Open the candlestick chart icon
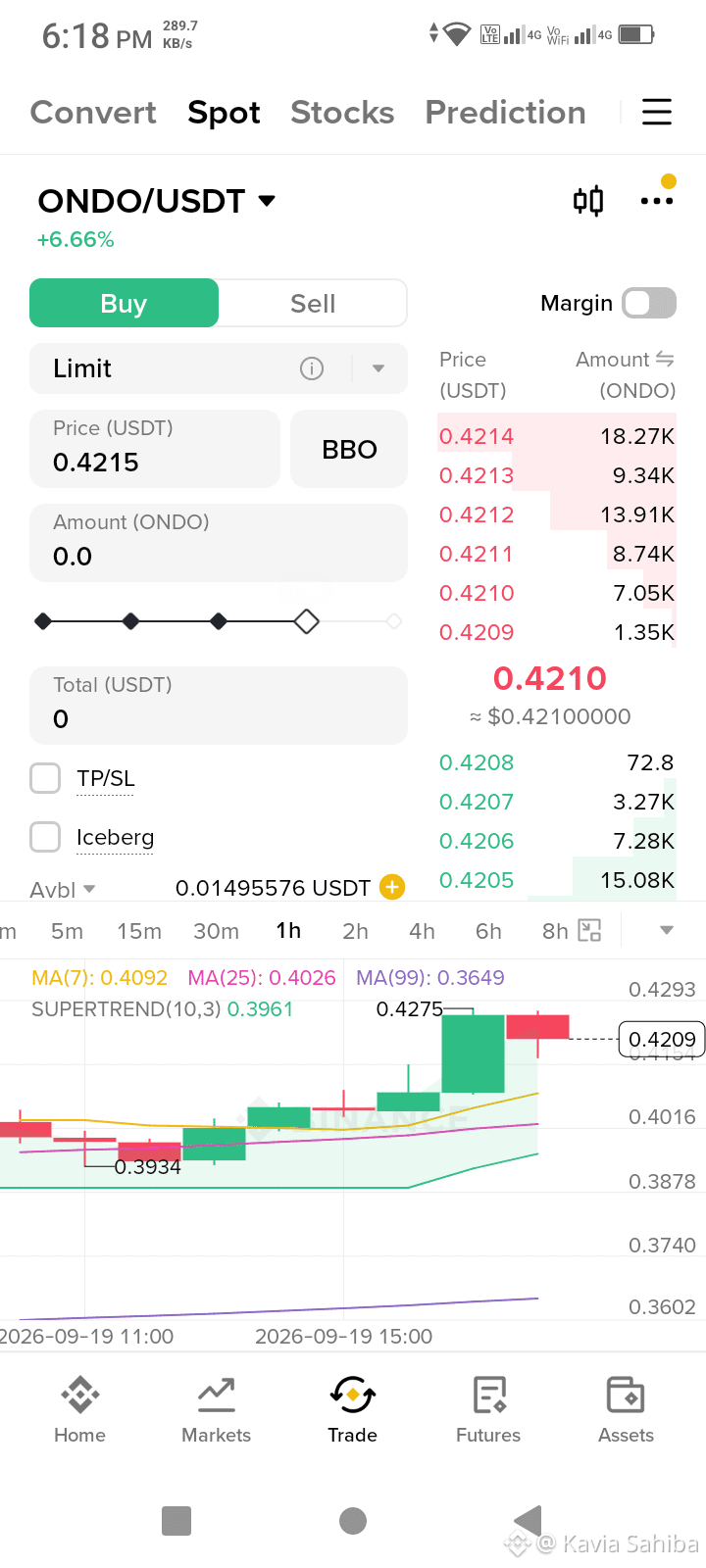Image resolution: width=706 pixels, height=1568 pixels. pos(588,201)
